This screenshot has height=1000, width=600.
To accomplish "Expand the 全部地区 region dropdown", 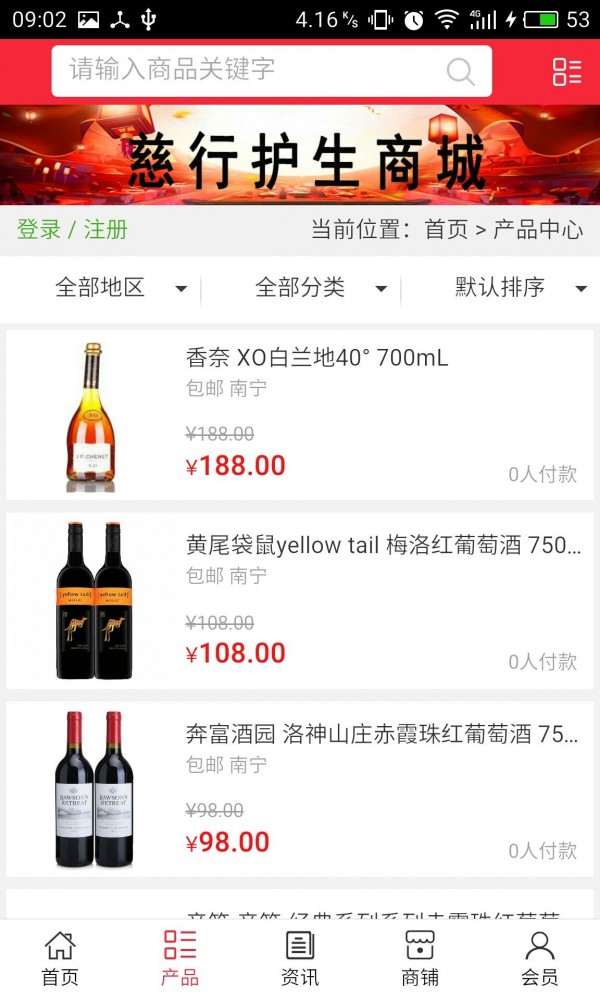I will coord(120,288).
